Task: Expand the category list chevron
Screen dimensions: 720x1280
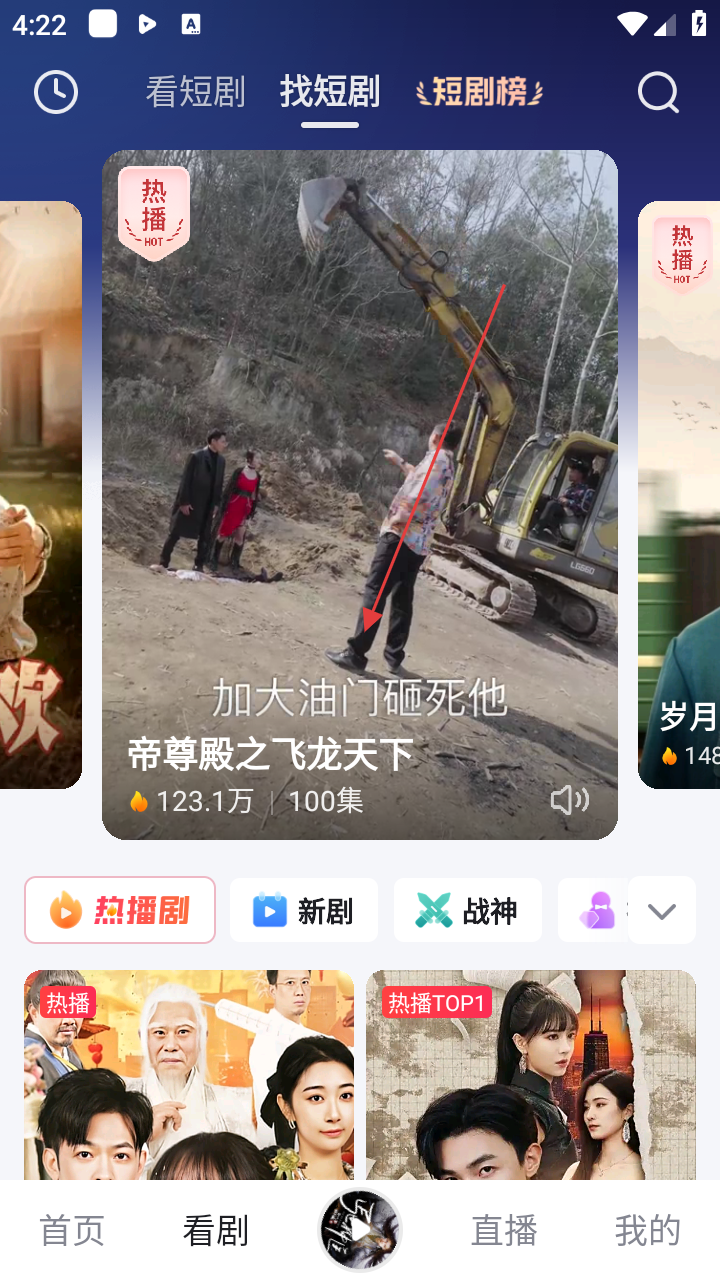Action: tap(661, 910)
